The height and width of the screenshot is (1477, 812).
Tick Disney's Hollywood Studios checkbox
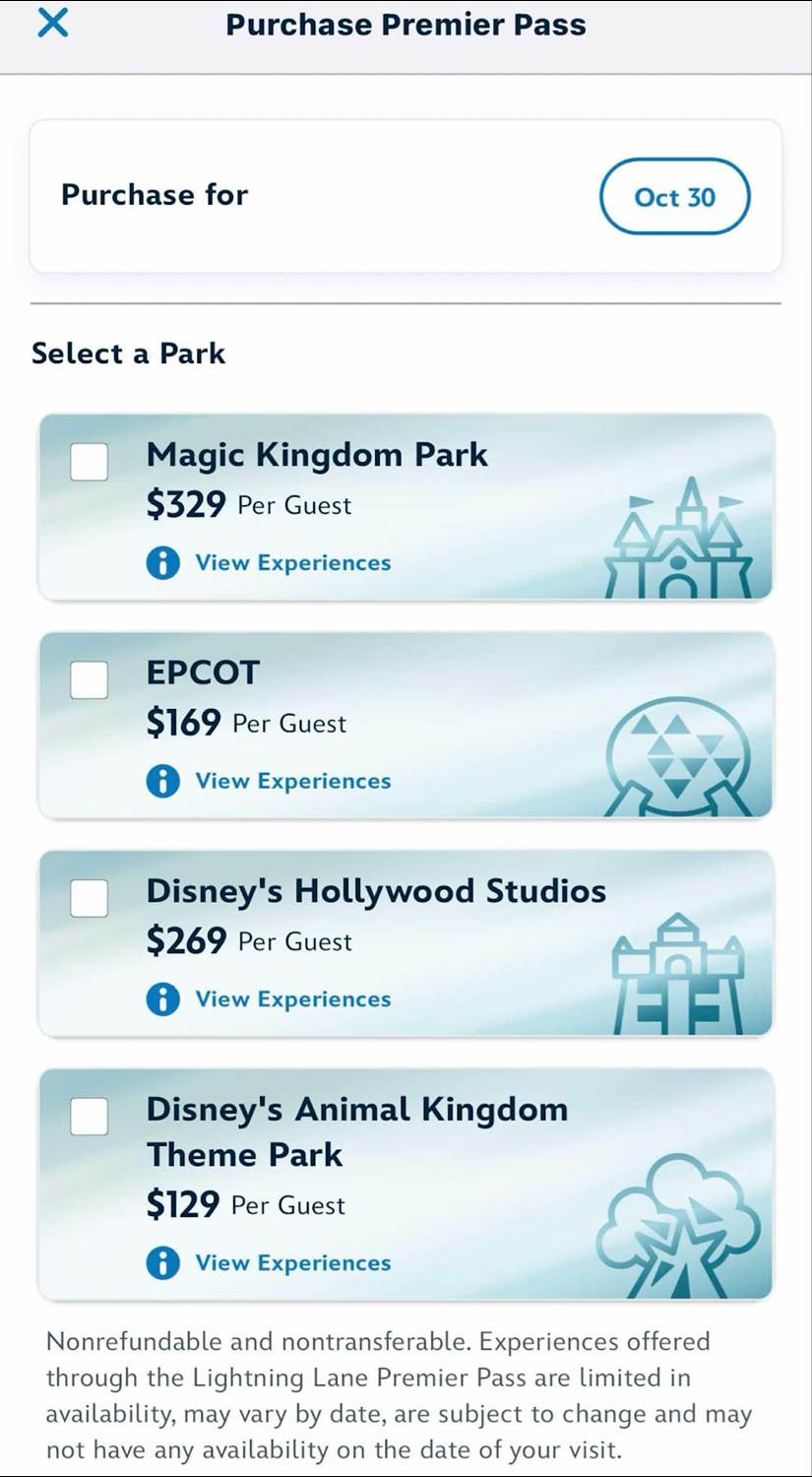(x=90, y=898)
